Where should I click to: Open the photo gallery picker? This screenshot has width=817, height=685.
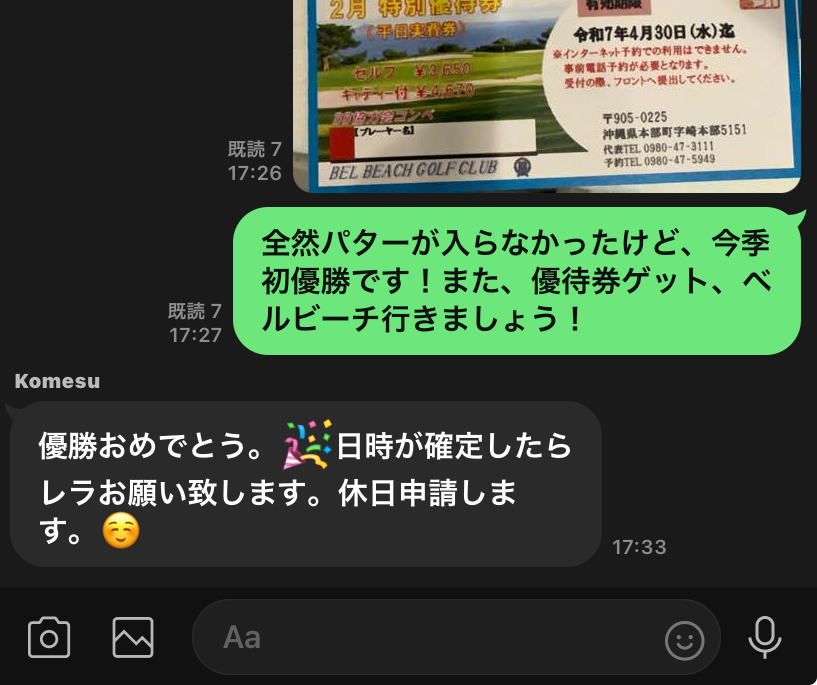[x=133, y=637]
